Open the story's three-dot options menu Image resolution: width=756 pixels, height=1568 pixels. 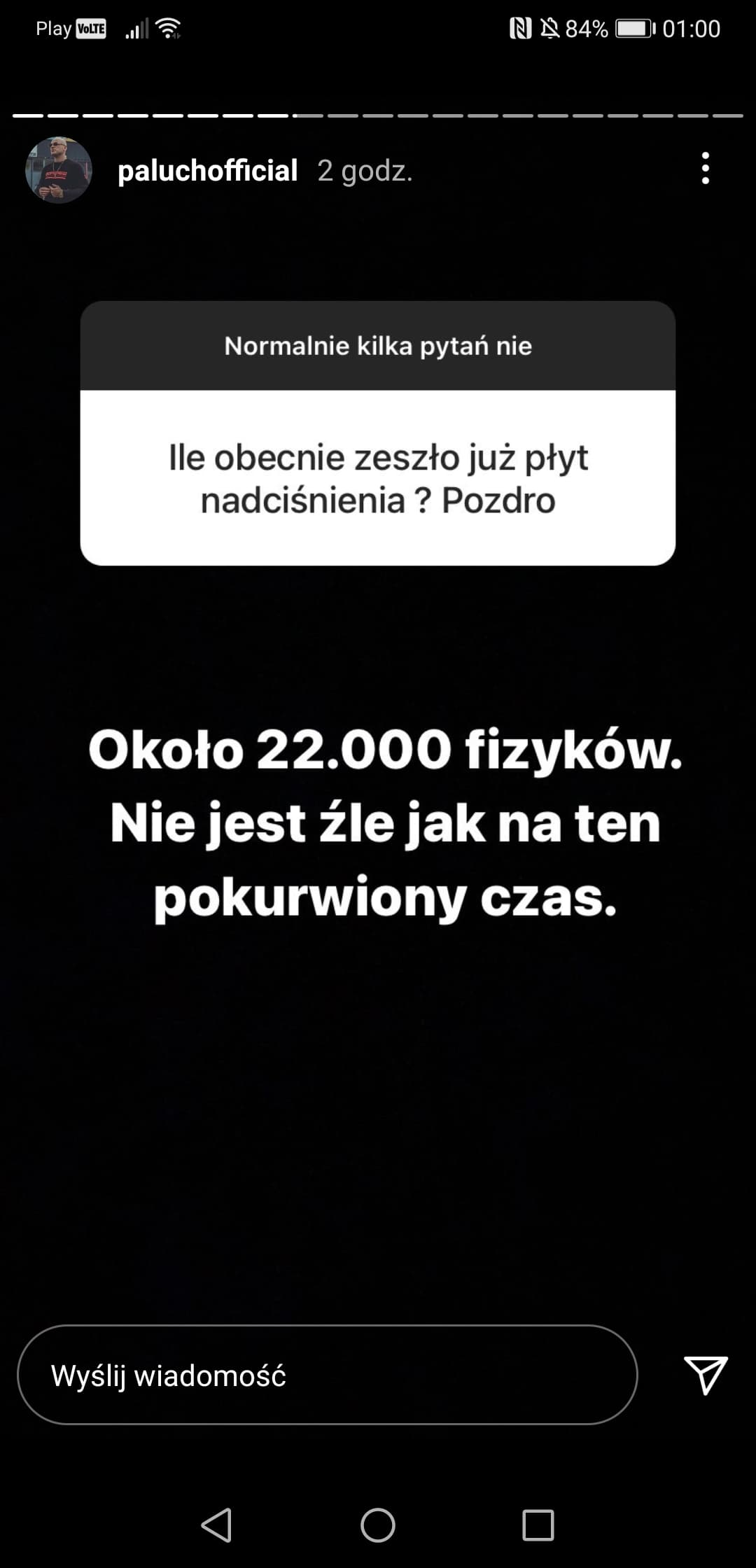coord(705,169)
